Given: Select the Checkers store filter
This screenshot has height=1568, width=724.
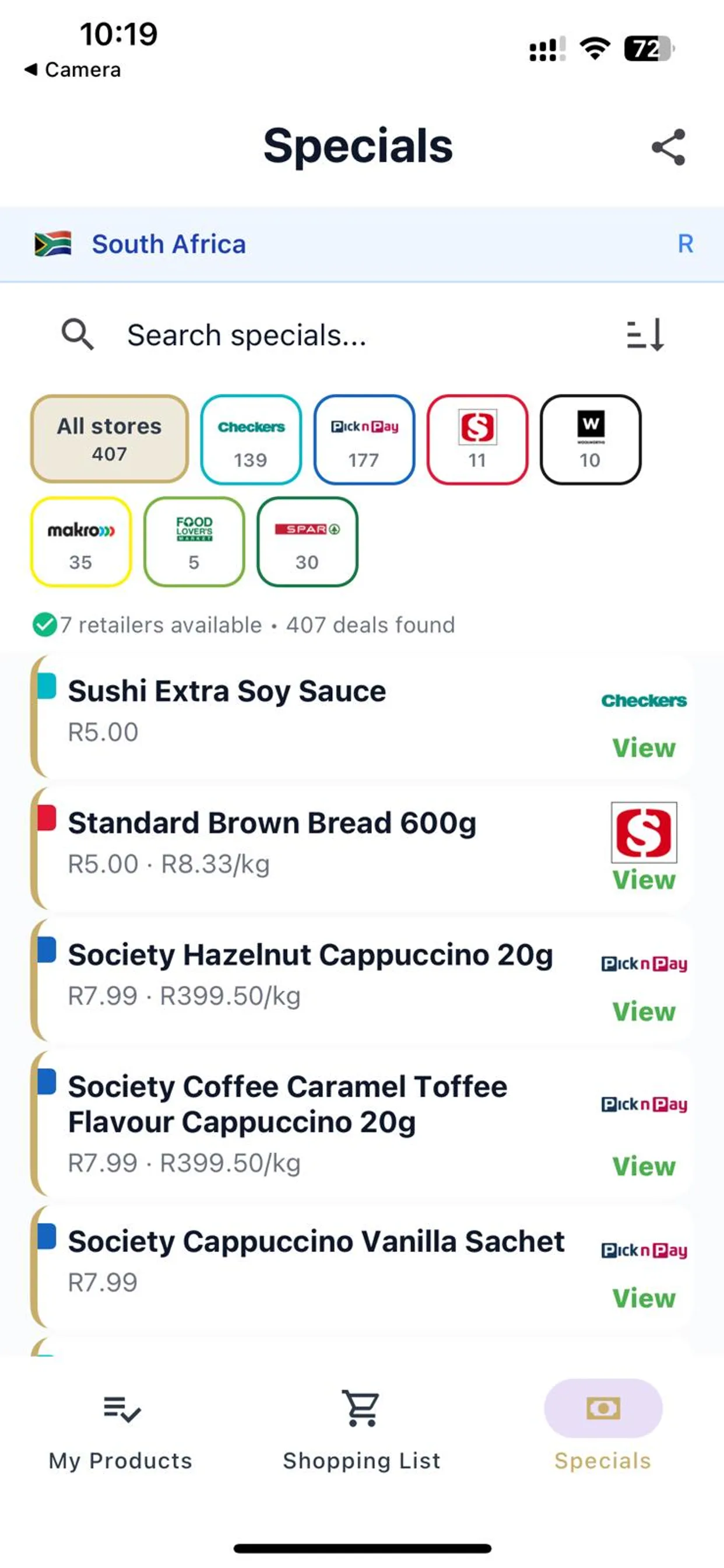Looking at the screenshot, I should point(252,439).
